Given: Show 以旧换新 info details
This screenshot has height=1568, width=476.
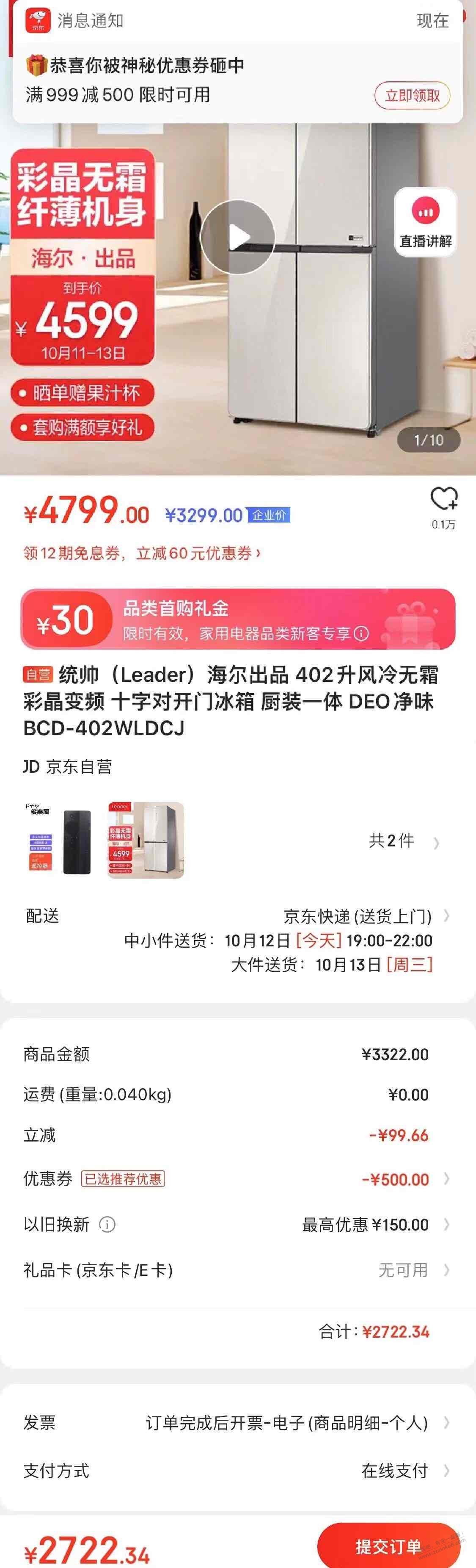Looking at the screenshot, I should click(107, 1224).
